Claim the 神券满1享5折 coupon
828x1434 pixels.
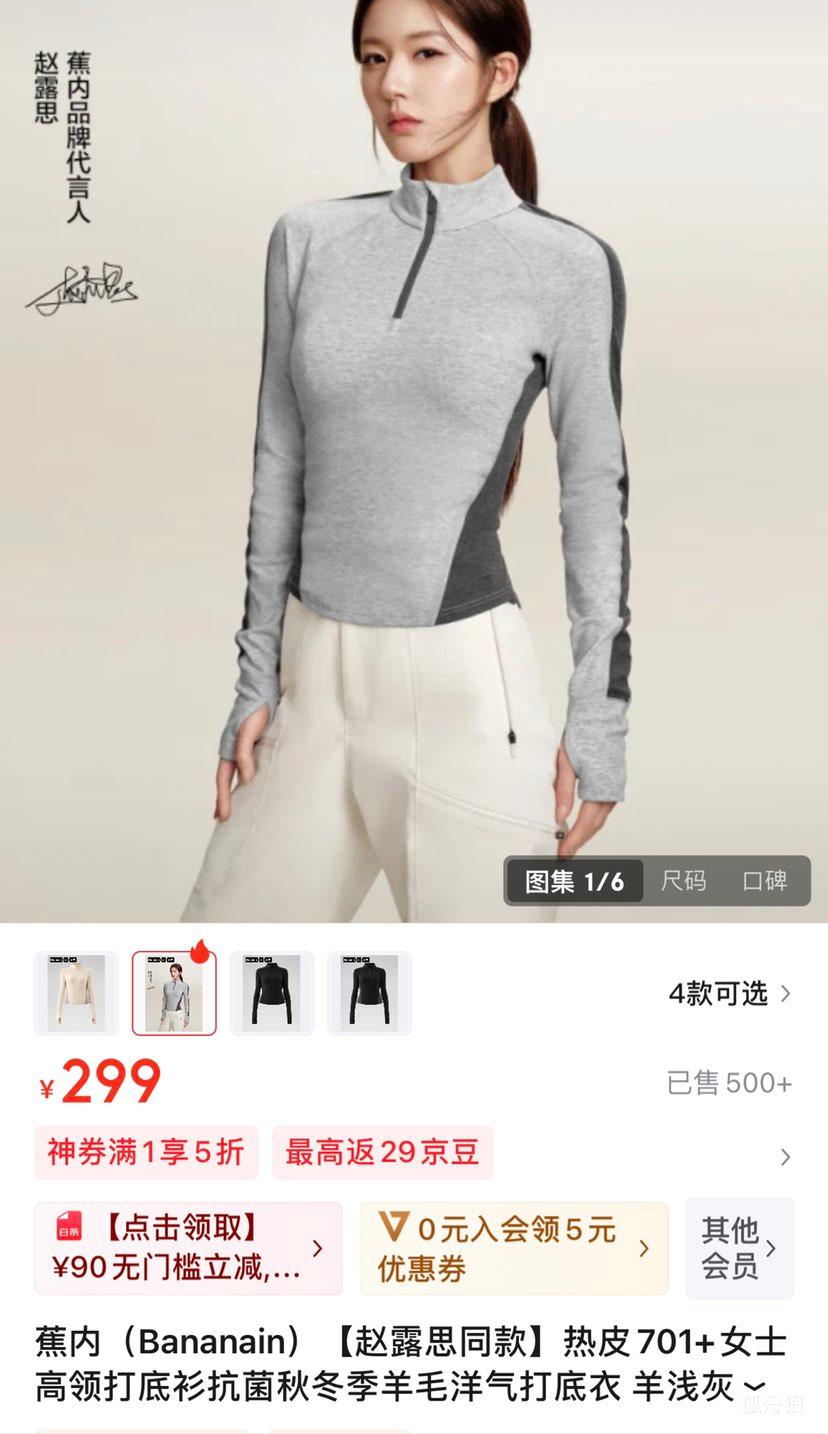click(146, 1152)
